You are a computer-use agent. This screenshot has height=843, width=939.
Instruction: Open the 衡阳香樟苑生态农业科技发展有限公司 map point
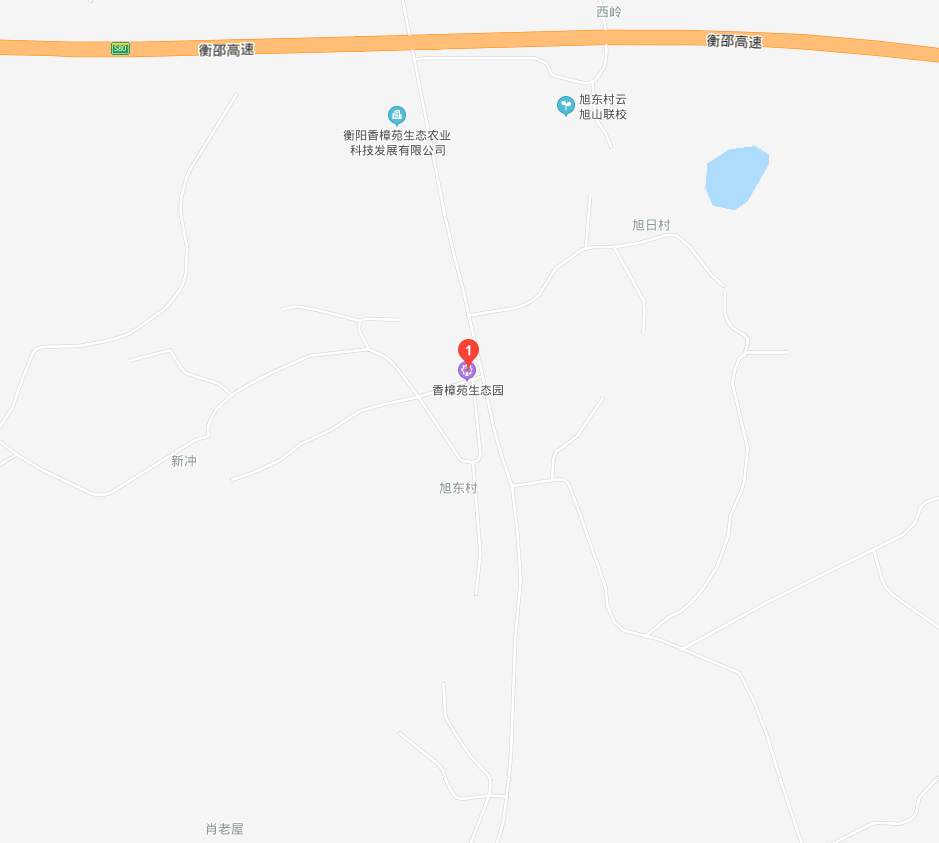coord(397,115)
